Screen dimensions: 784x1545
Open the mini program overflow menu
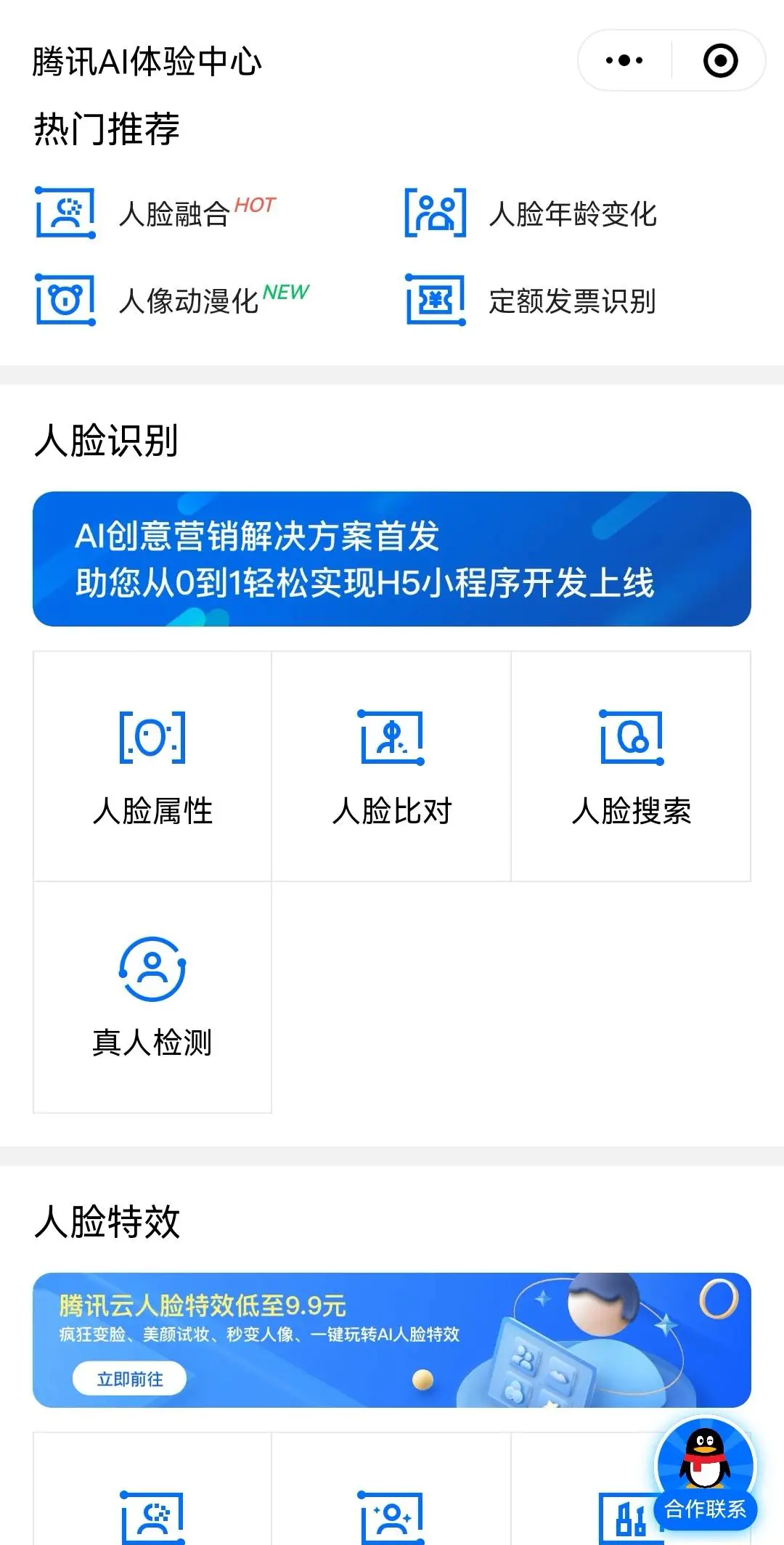coord(624,60)
